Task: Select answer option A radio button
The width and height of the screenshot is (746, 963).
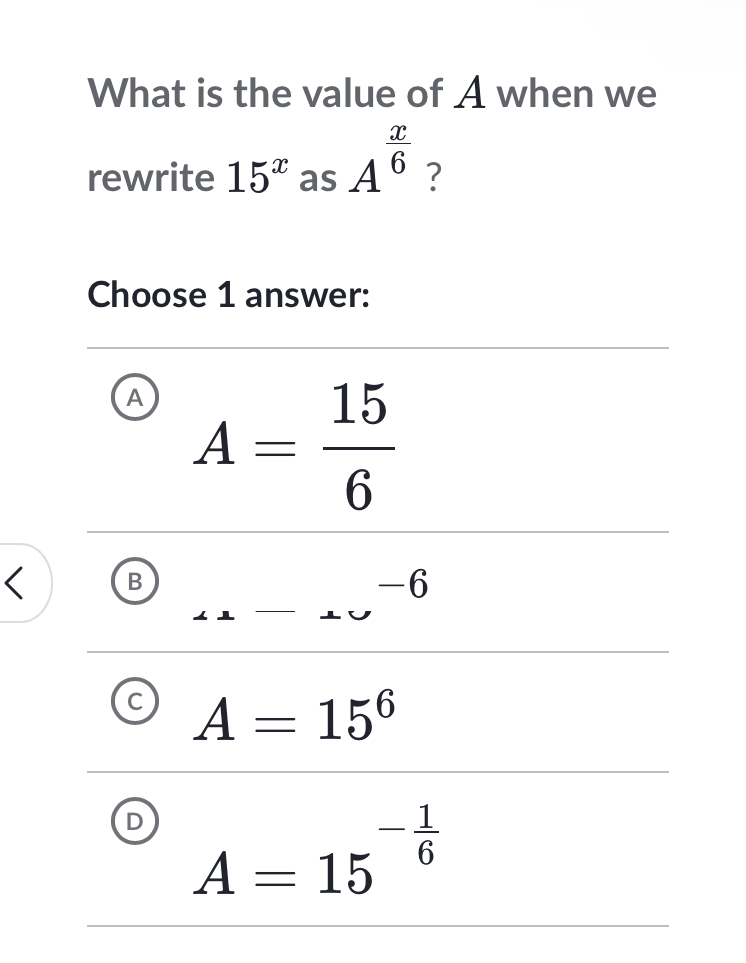Action: 133,396
